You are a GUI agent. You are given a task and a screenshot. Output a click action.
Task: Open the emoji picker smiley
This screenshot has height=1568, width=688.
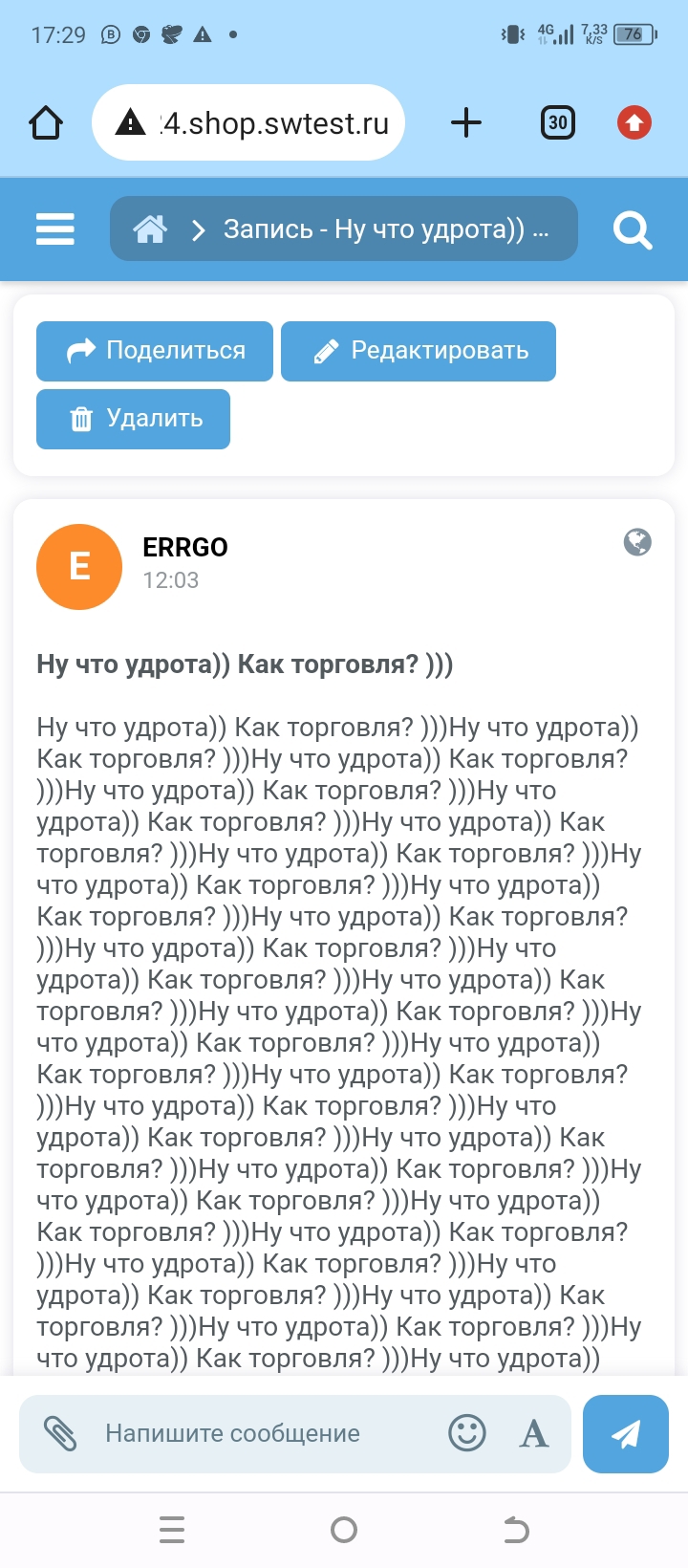click(467, 1433)
